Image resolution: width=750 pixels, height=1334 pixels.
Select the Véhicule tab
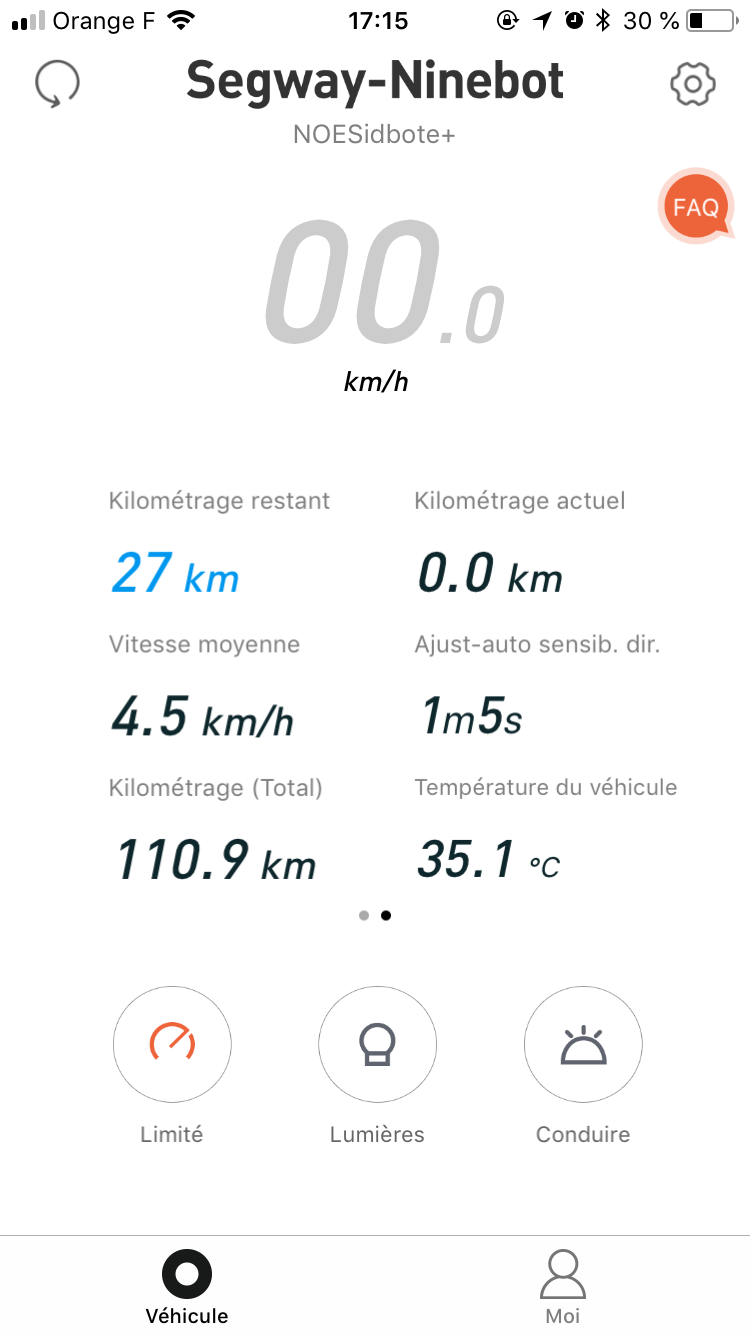(x=187, y=1287)
